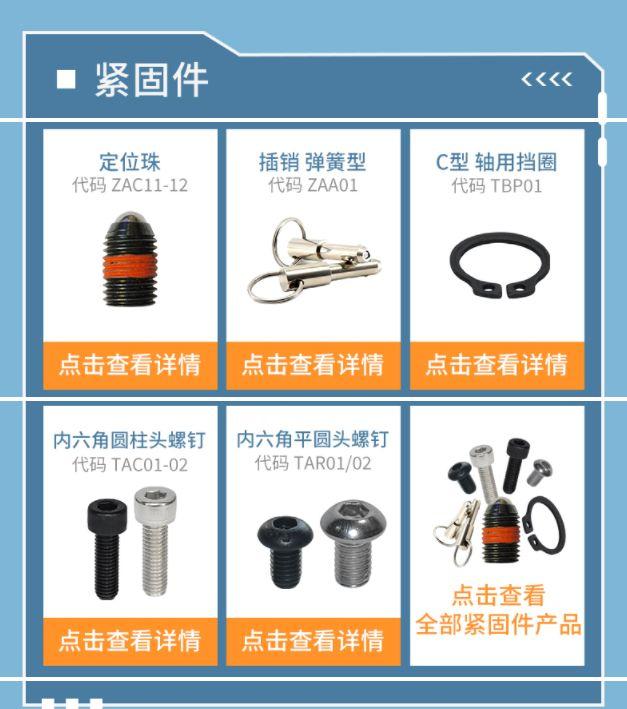View details for 插销 弹簧型 ZAA01

pyautogui.click(x=312, y=364)
